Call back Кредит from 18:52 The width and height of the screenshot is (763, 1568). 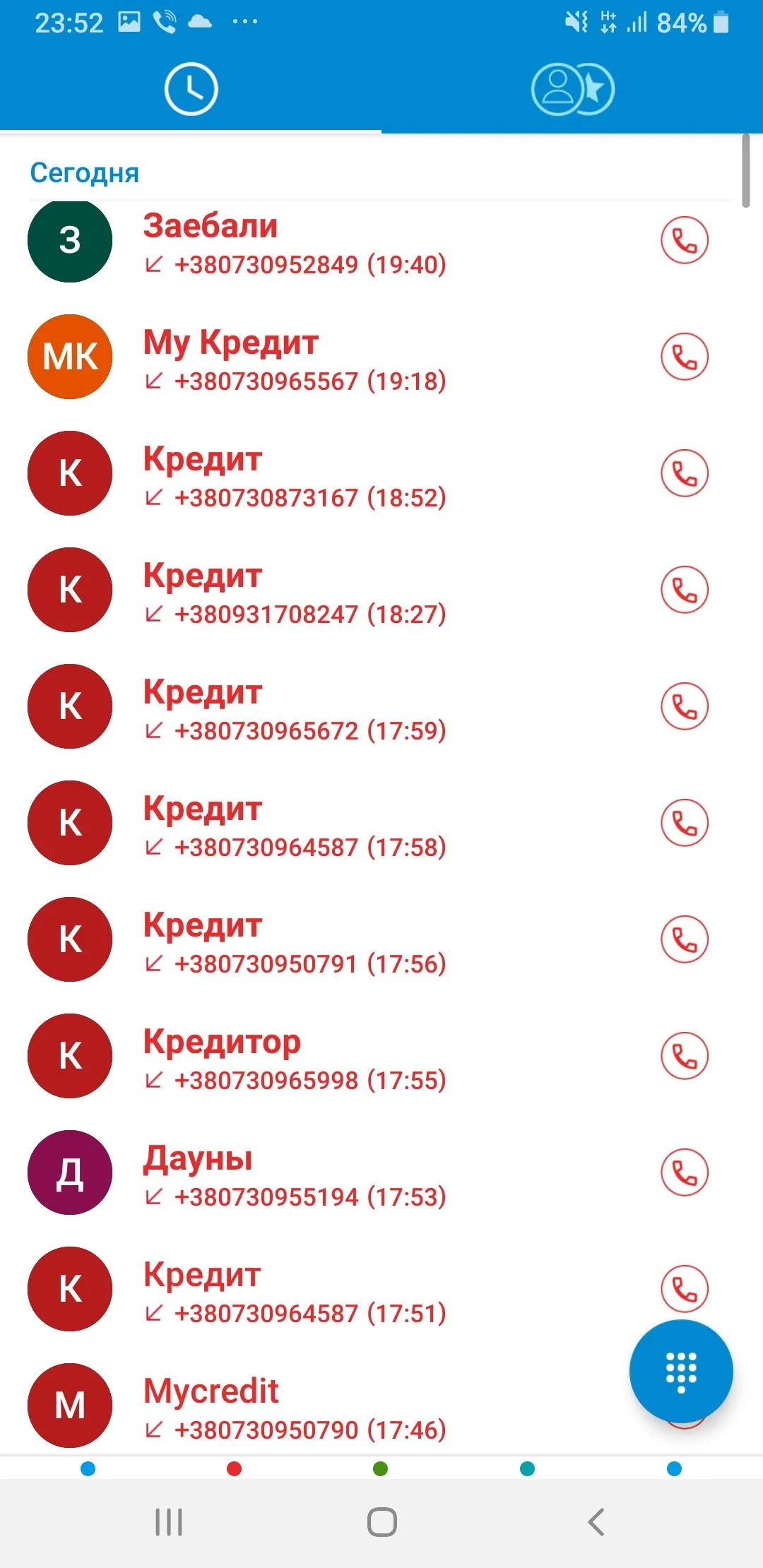click(684, 473)
